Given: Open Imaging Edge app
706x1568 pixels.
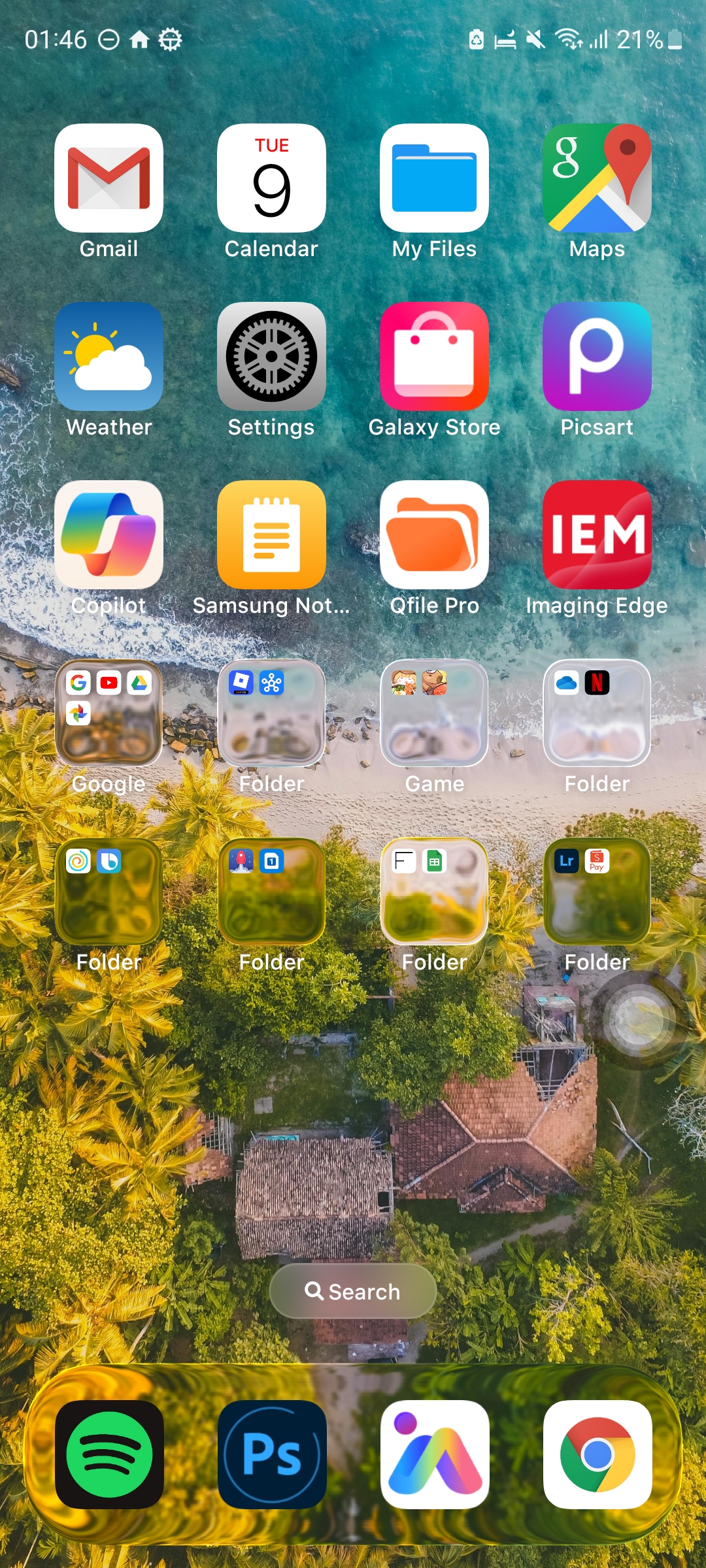Looking at the screenshot, I should (597, 535).
